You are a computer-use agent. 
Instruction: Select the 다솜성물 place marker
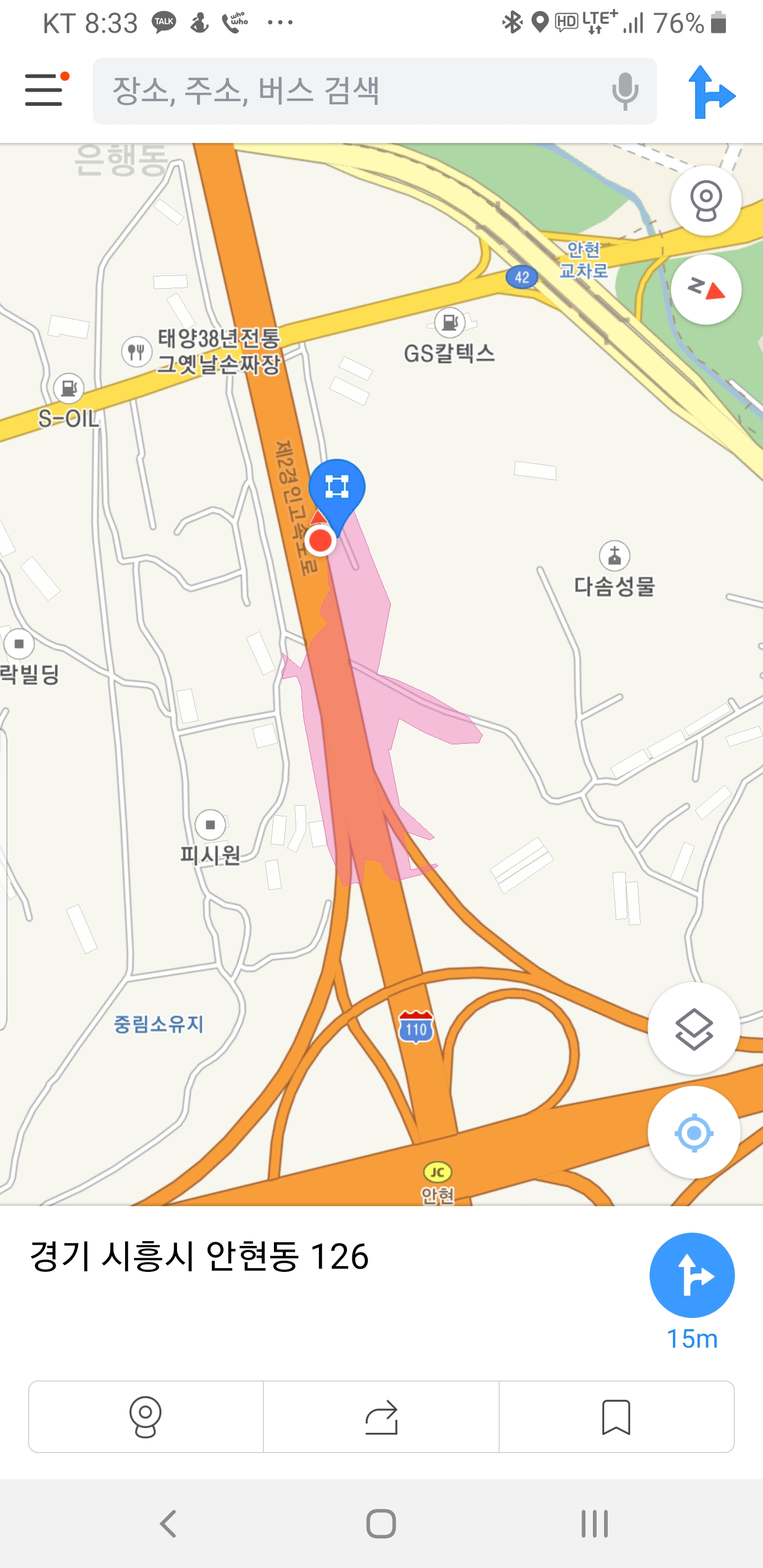615,556
